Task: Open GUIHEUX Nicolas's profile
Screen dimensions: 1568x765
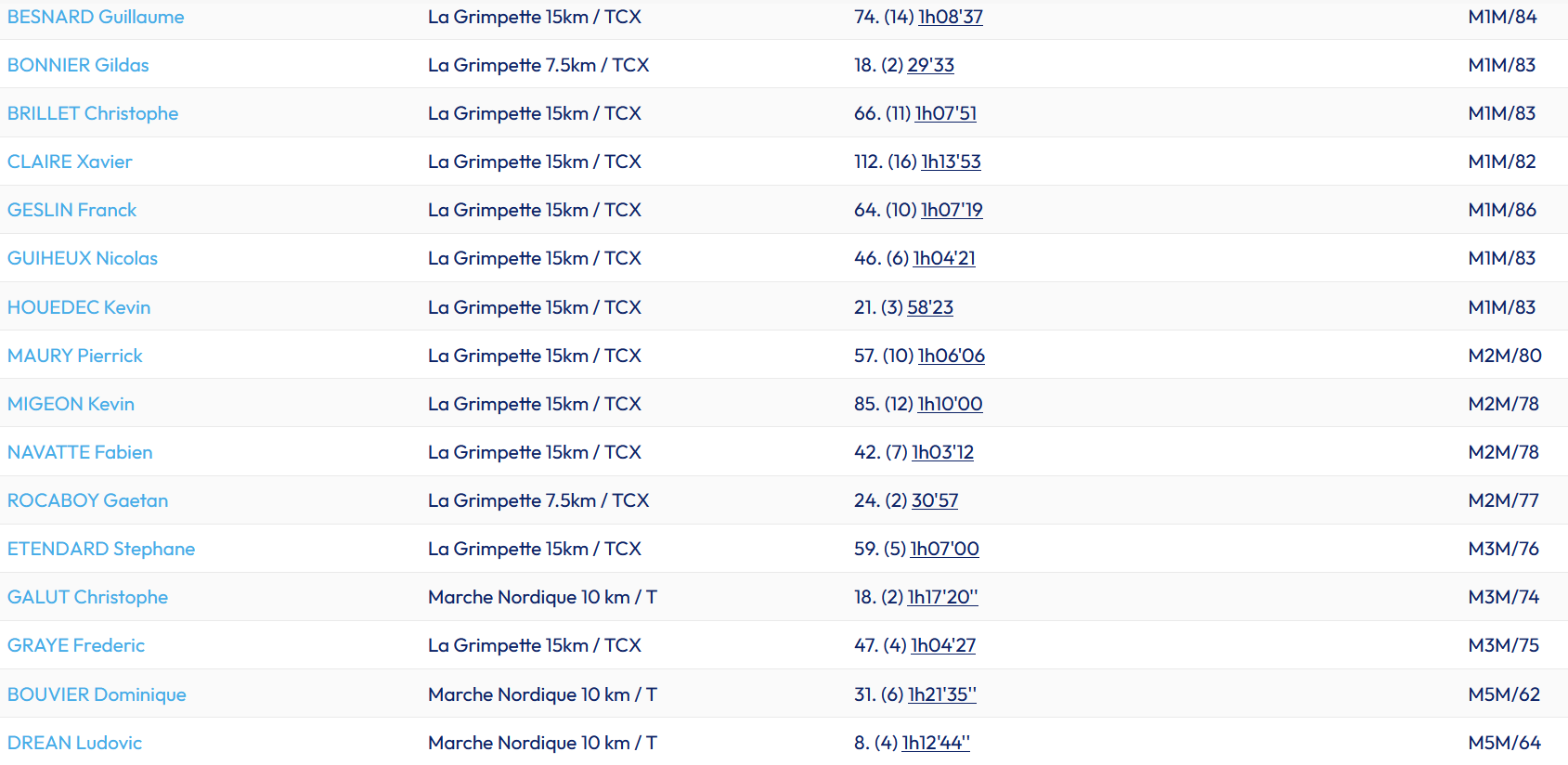Action: (x=83, y=258)
